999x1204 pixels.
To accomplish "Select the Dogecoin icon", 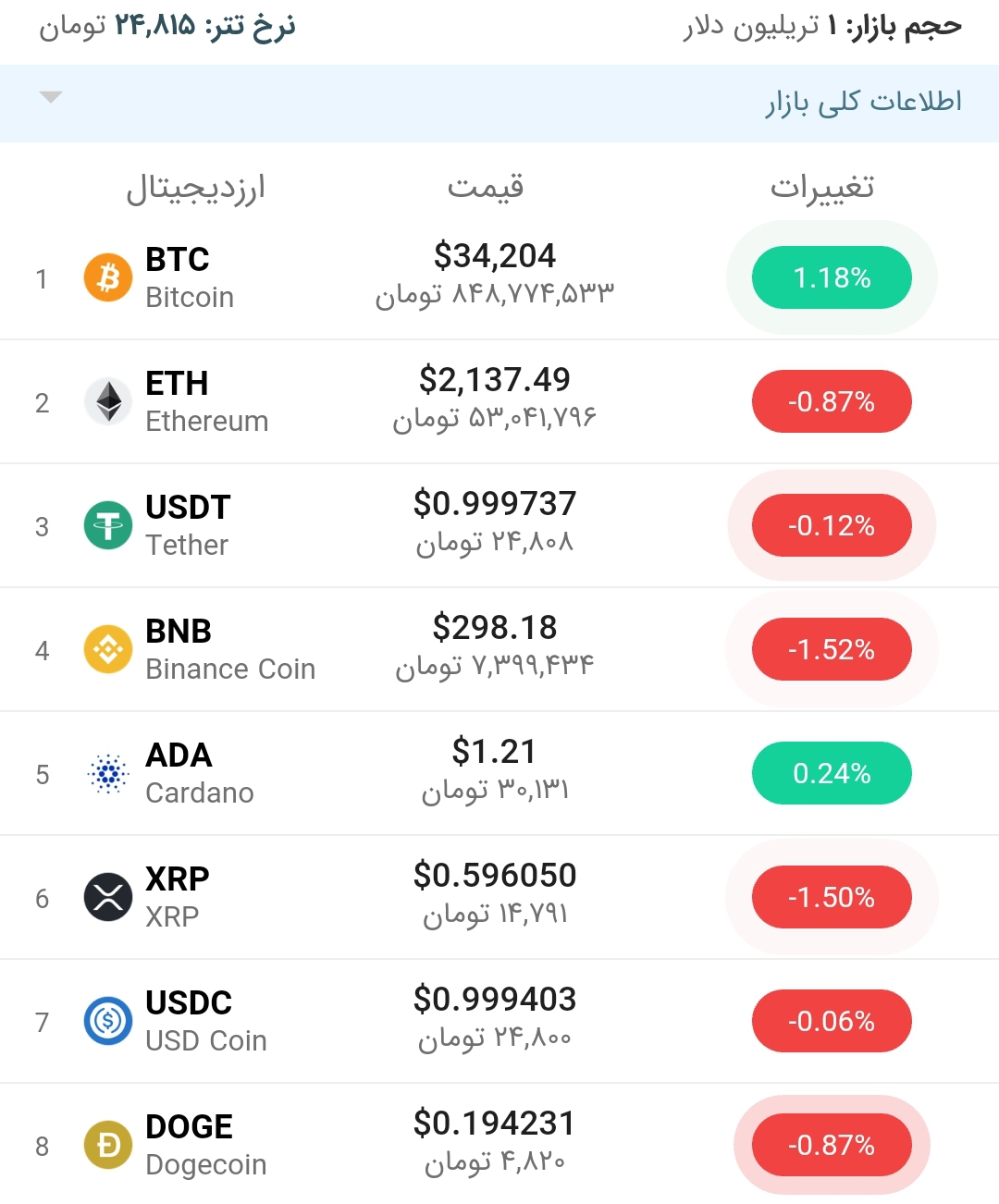I will point(107,1144).
